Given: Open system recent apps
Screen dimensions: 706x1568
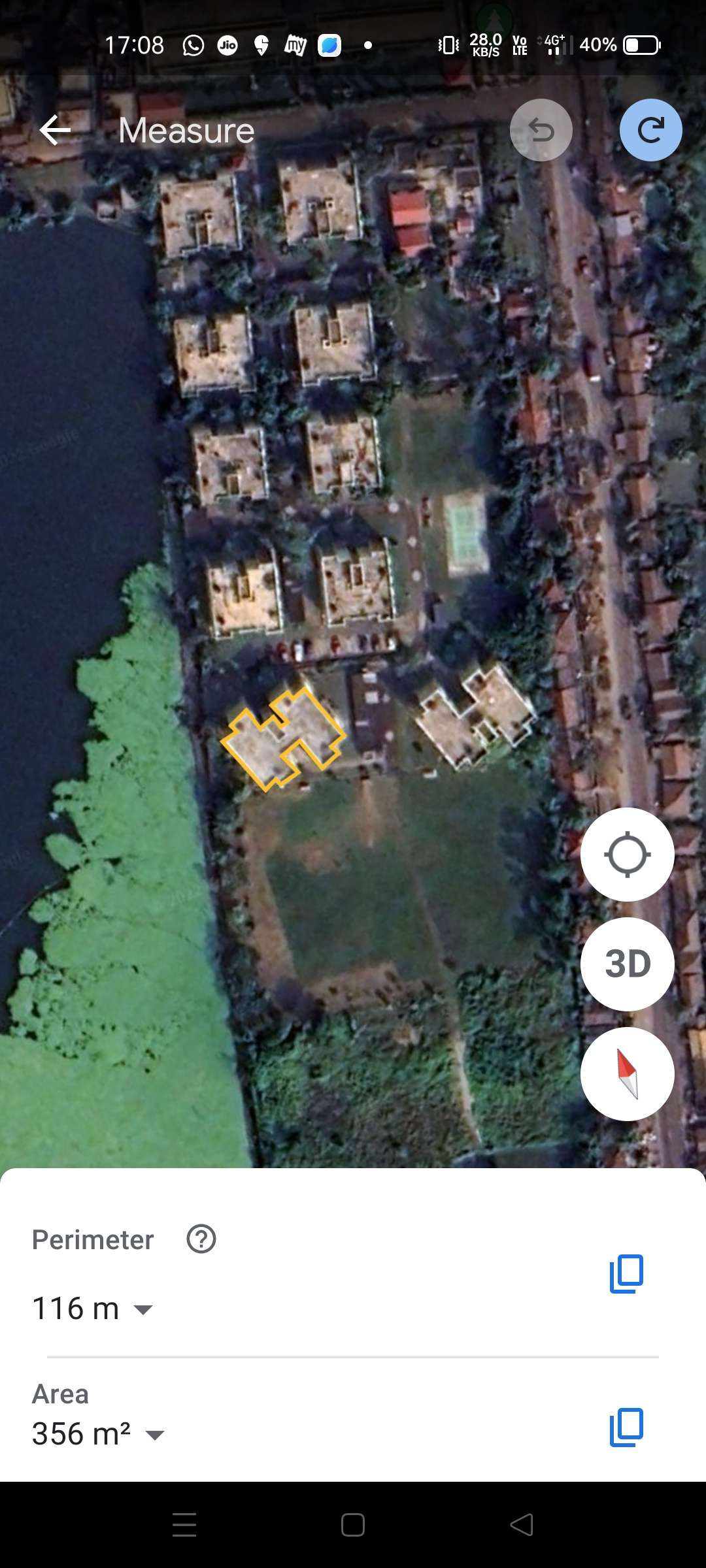Looking at the screenshot, I should point(184,1525).
